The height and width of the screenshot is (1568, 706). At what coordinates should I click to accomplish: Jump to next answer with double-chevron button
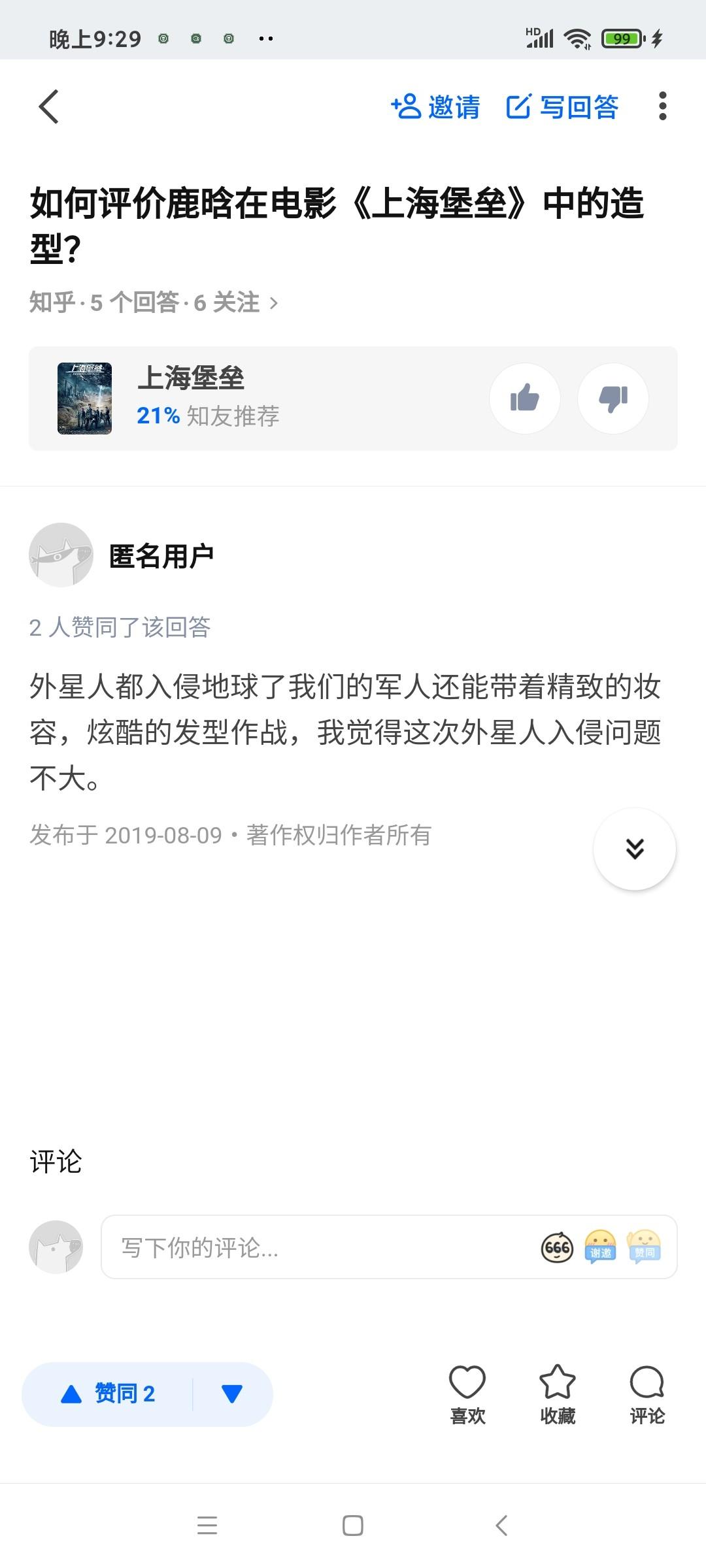(x=634, y=849)
